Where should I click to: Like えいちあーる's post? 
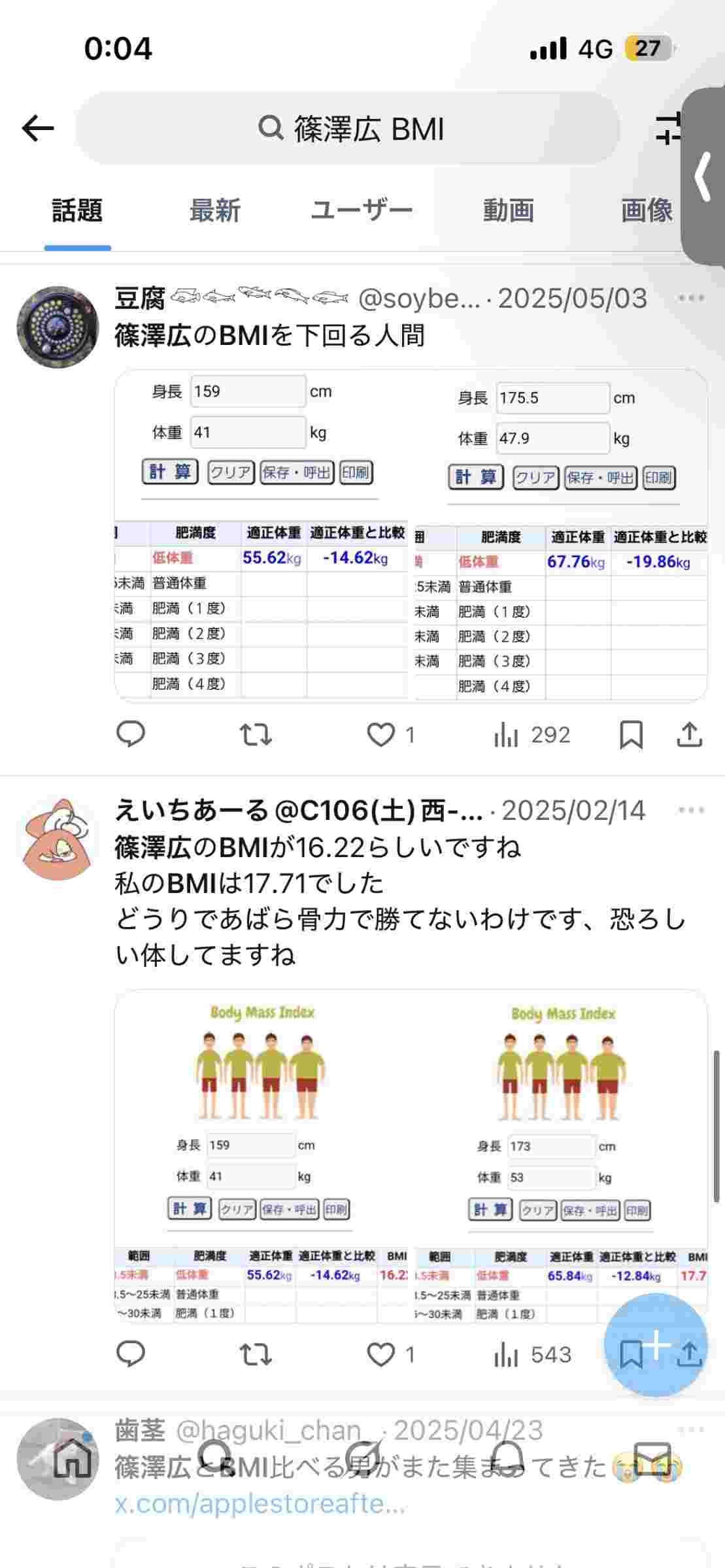(380, 1354)
